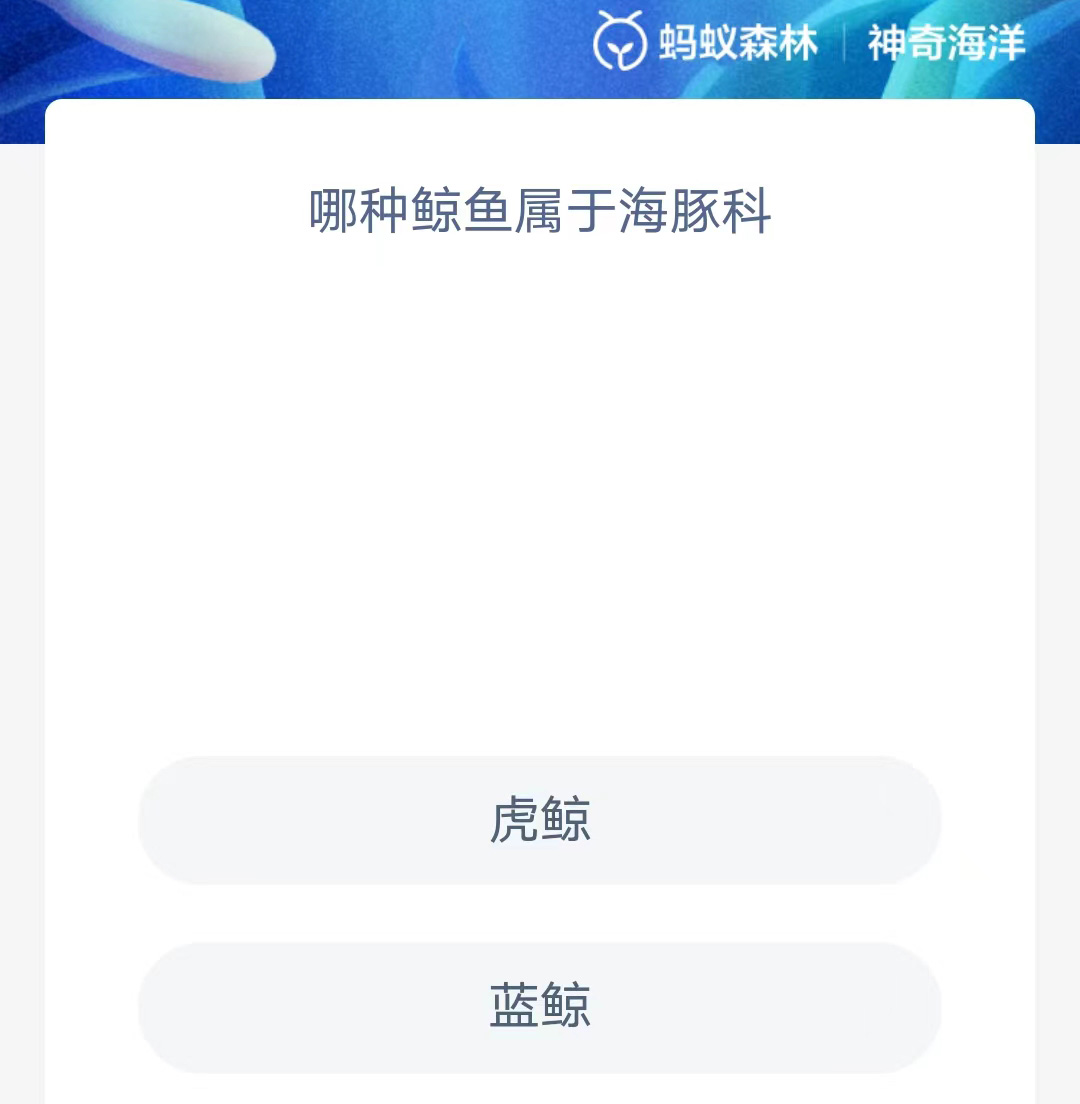Click the 蓝鲸 answer button
The height and width of the screenshot is (1104, 1080).
coord(540,1006)
